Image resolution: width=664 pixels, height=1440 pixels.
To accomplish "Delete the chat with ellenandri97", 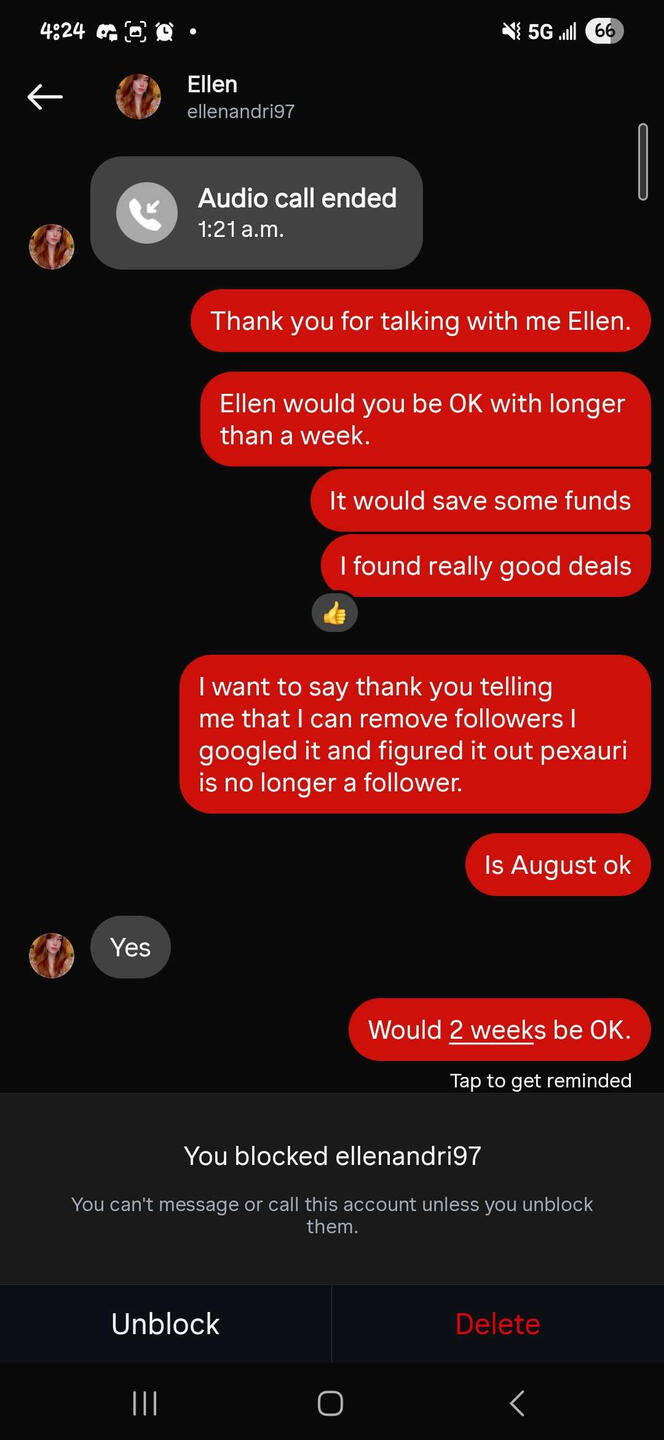I will 497,1323.
